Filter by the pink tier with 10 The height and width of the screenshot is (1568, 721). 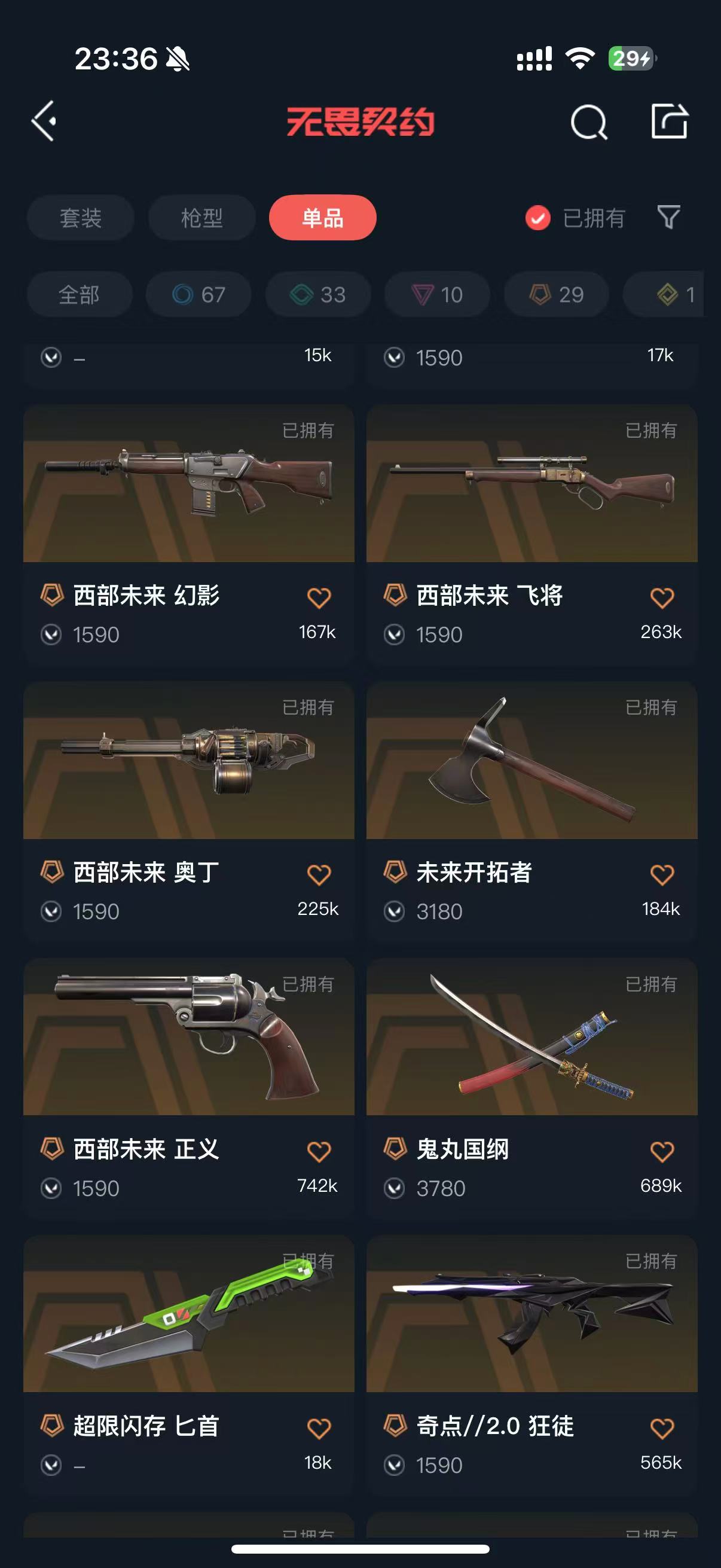437,295
